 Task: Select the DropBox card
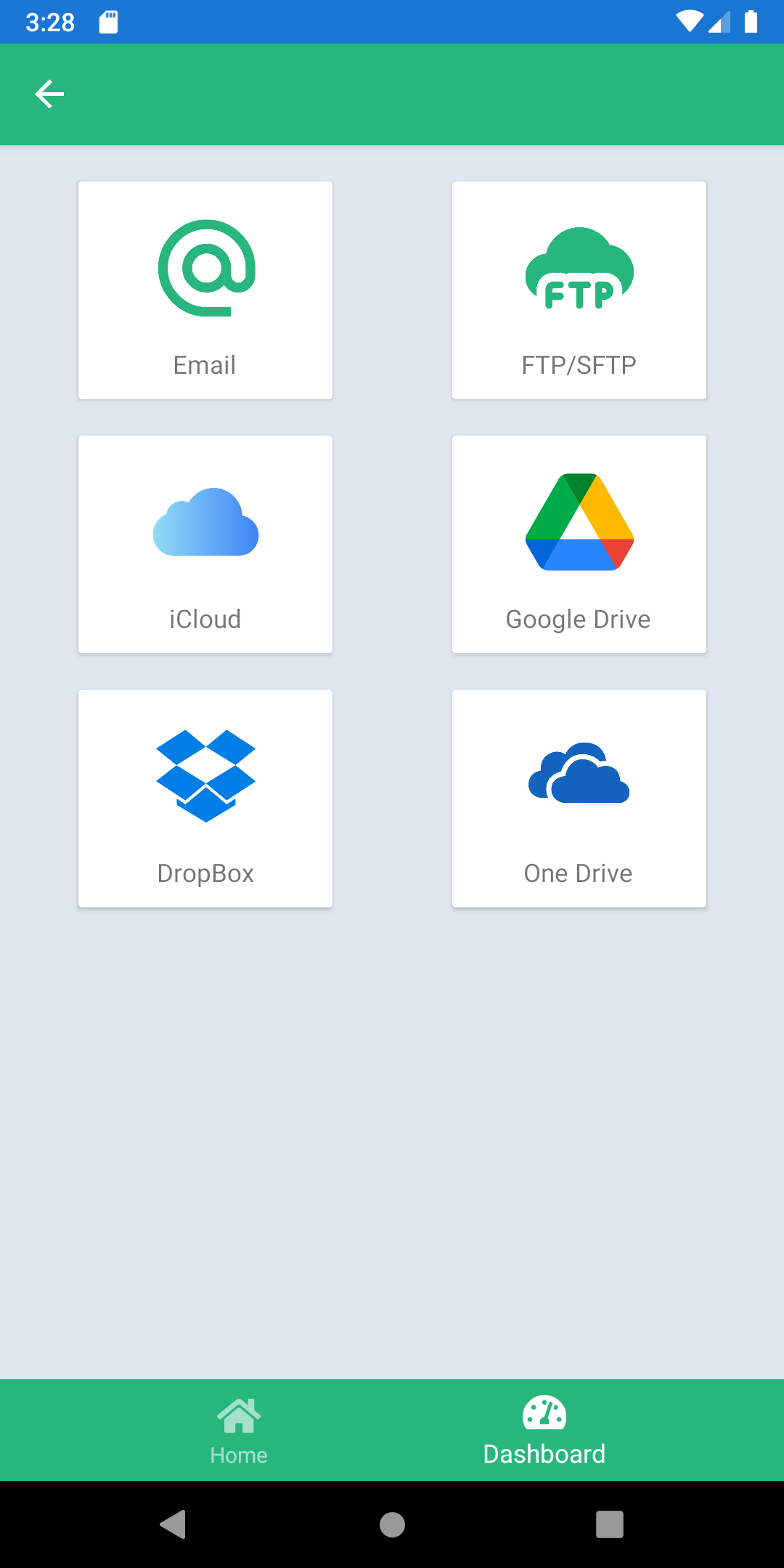[x=205, y=799]
